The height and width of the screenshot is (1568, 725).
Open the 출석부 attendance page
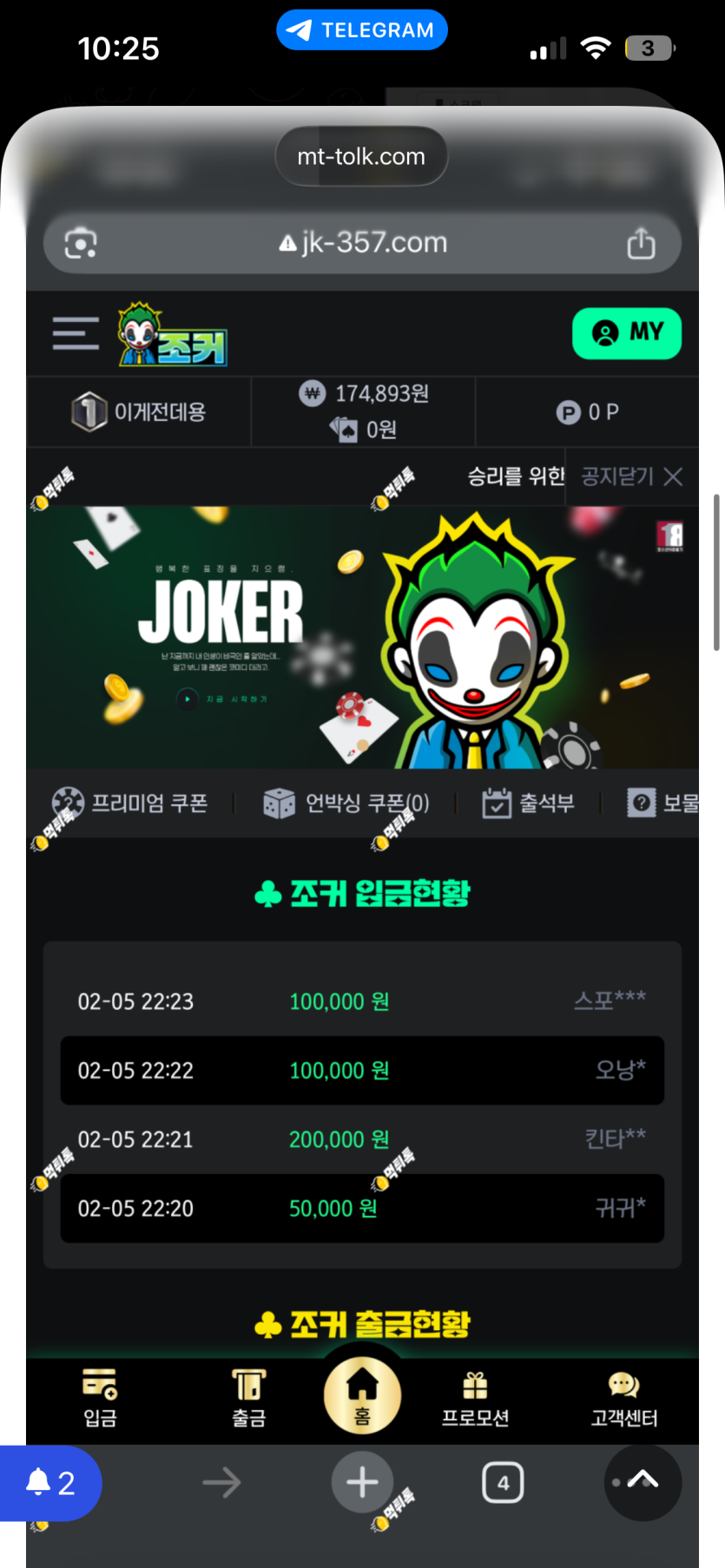528,803
